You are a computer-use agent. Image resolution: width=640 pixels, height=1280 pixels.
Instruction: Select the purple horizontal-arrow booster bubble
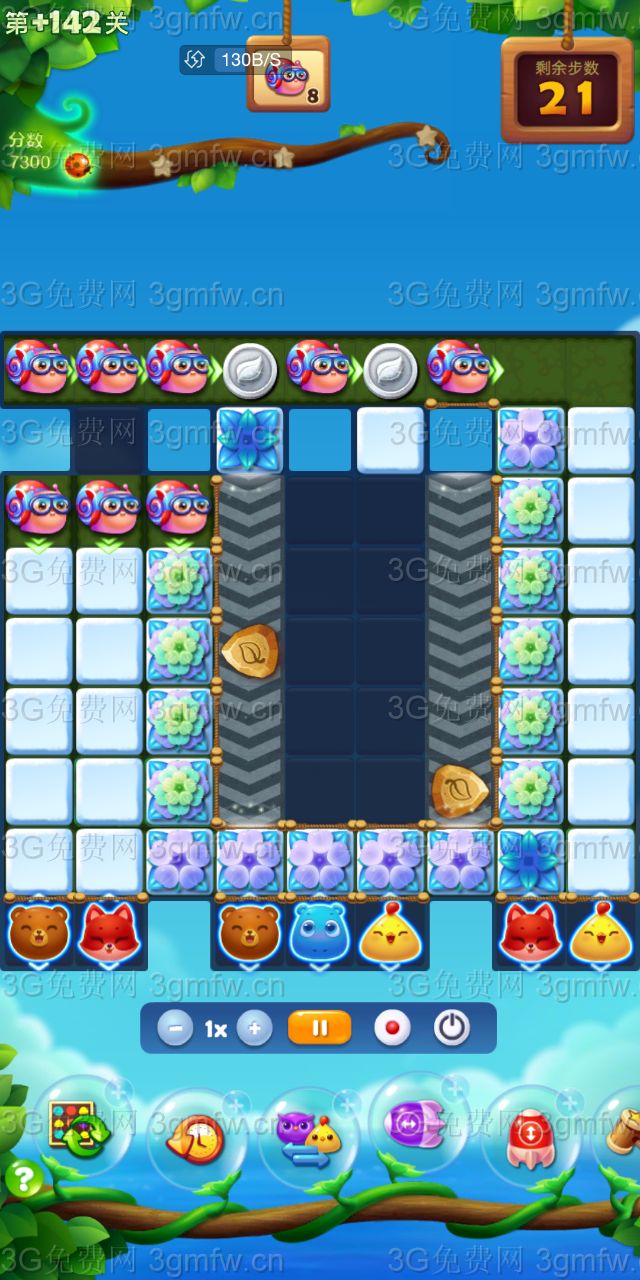click(419, 1124)
